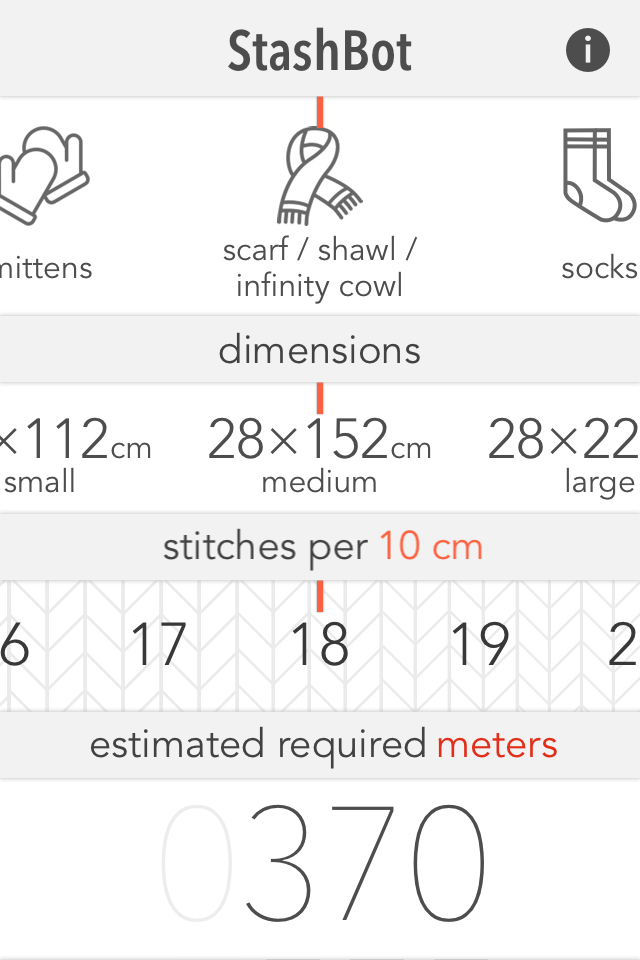This screenshot has width=640, height=960.
Task: Pick 19 stitches on the gauge
Action: click(x=480, y=645)
